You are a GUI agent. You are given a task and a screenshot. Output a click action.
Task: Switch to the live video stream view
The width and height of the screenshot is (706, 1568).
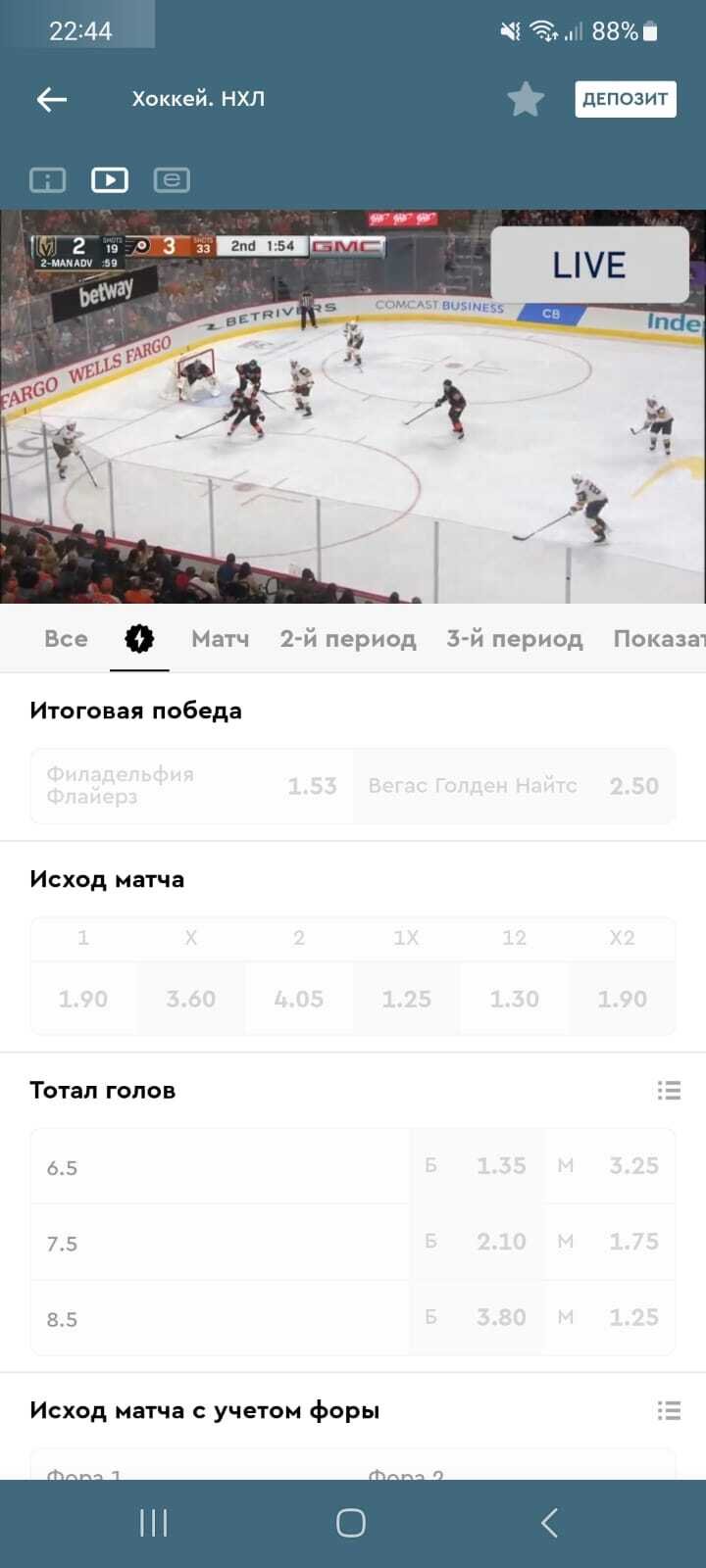110,180
